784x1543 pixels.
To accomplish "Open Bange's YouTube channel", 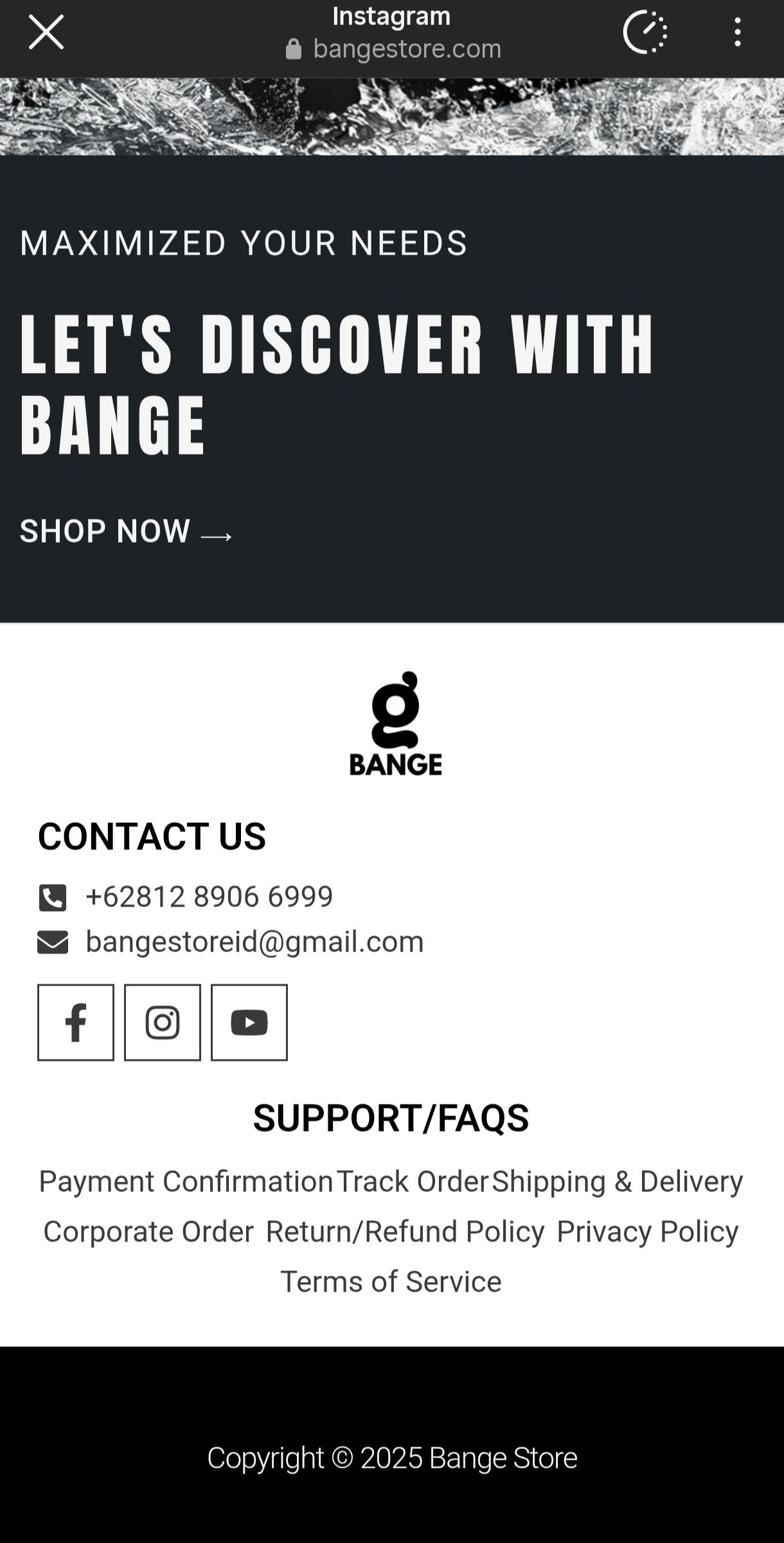I will (249, 1022).
